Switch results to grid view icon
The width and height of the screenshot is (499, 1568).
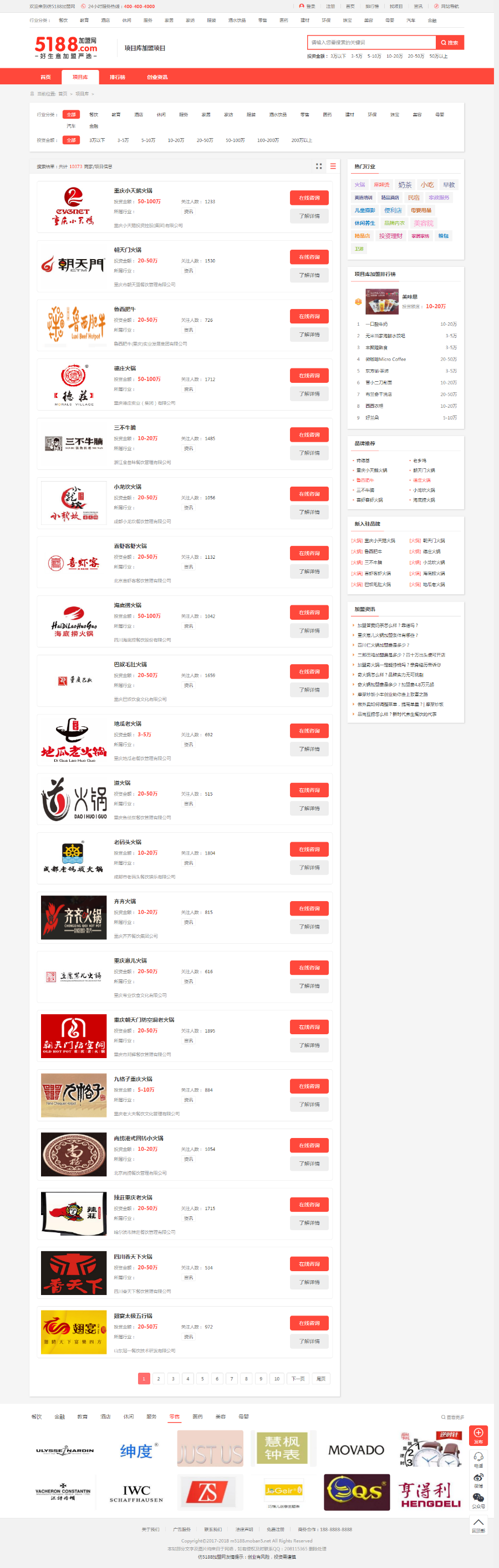click(319, 166)
